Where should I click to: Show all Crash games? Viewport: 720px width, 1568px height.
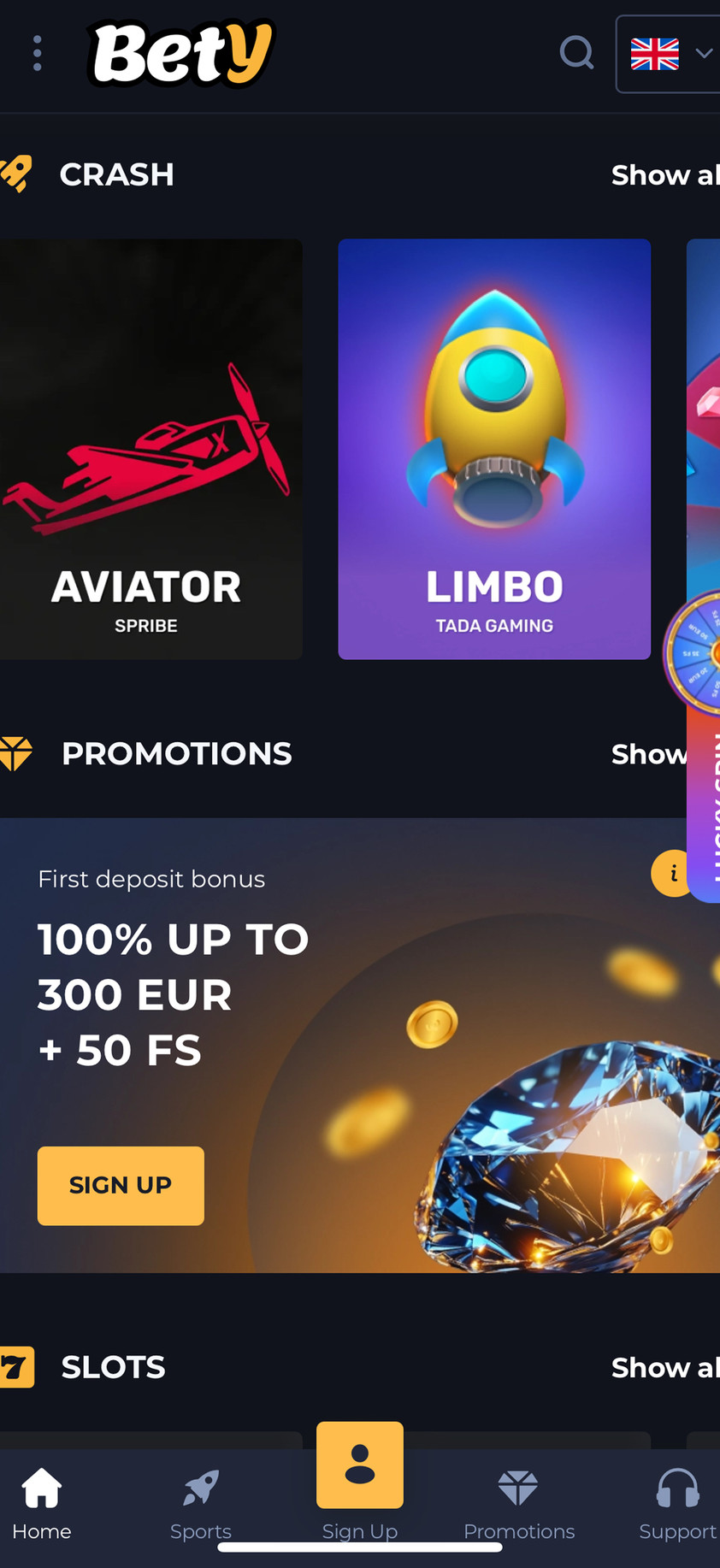coord(664,175)
